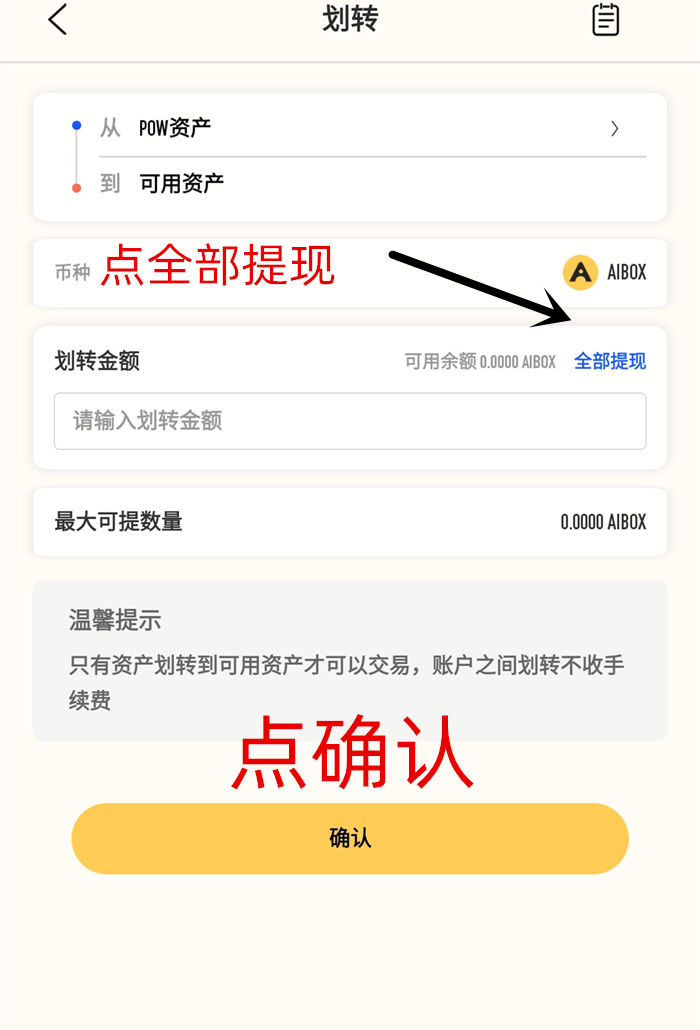Tap the 确认 button
This screenshot has width=700, height=1030.
coord(350,838)
